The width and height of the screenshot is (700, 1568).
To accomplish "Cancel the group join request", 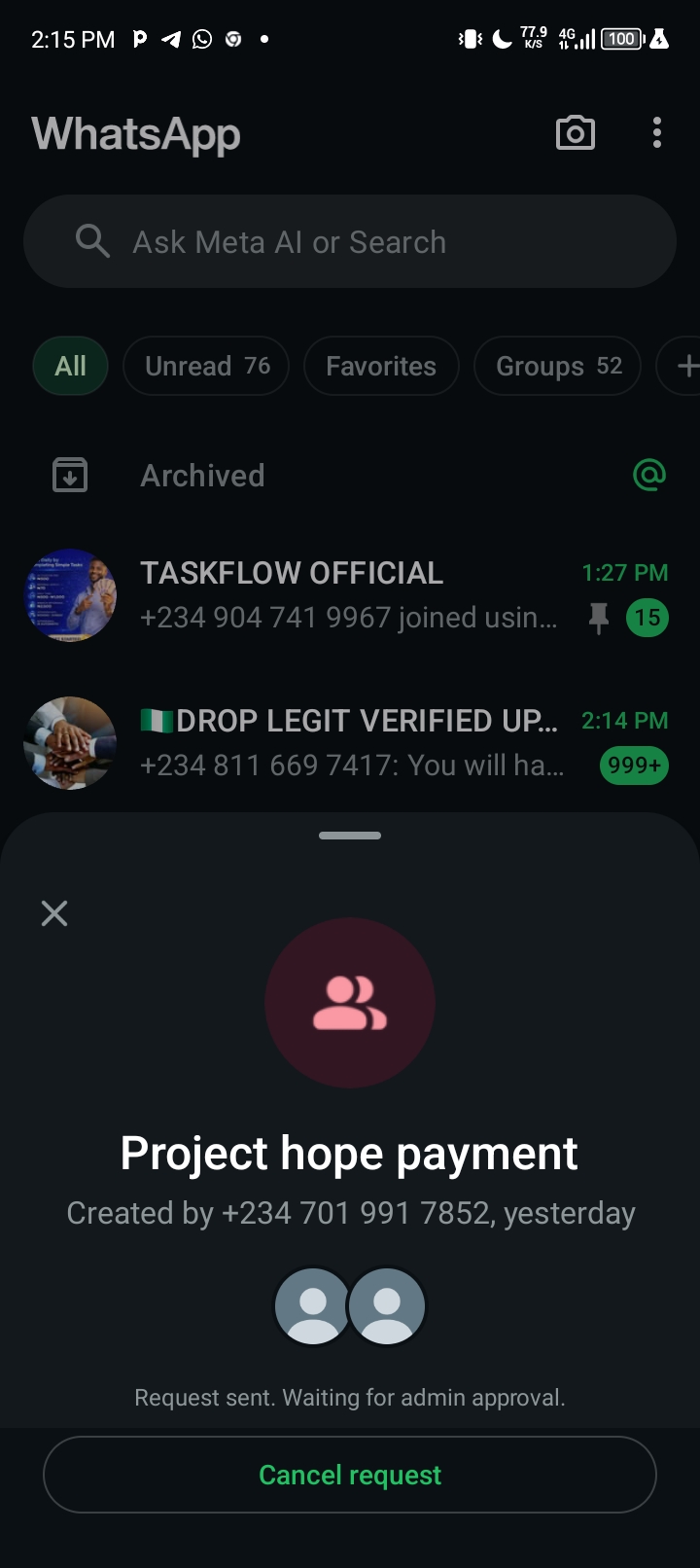I will [350, 1475].
